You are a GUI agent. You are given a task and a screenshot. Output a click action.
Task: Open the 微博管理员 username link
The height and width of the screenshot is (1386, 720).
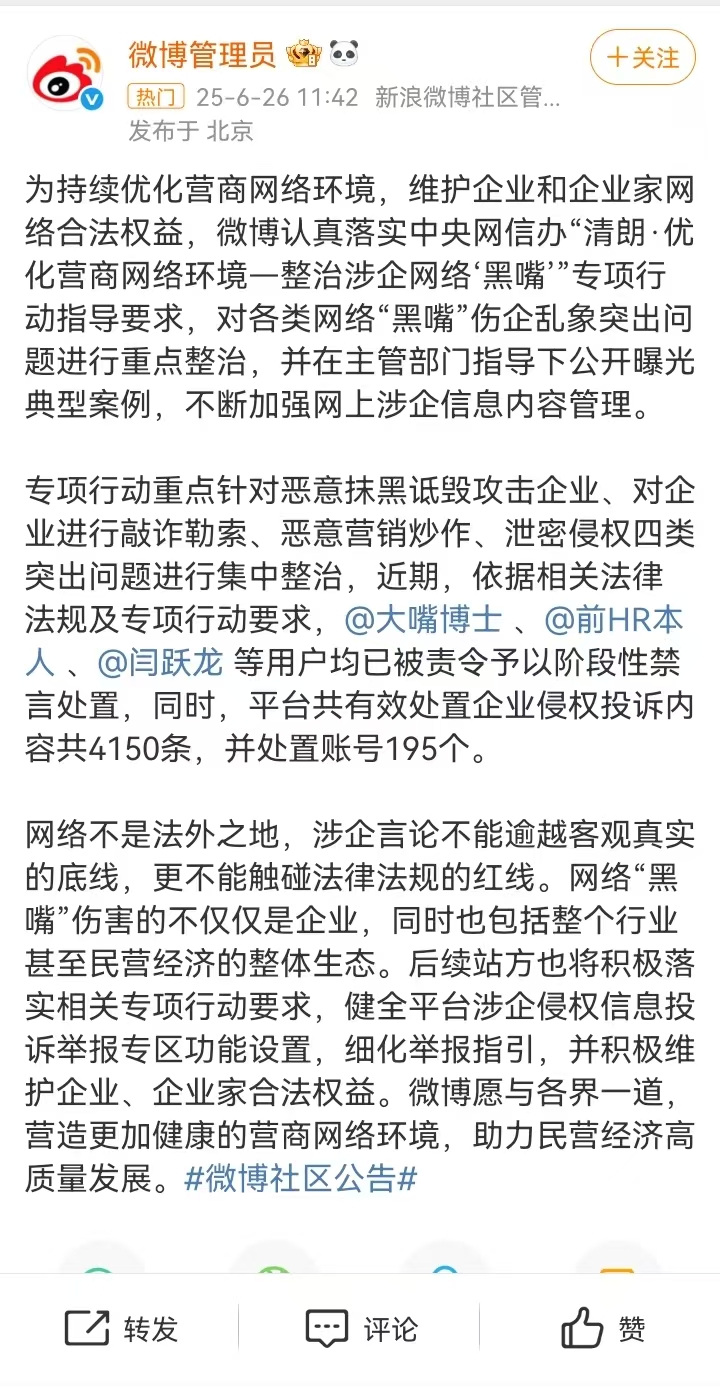(202, 54)
